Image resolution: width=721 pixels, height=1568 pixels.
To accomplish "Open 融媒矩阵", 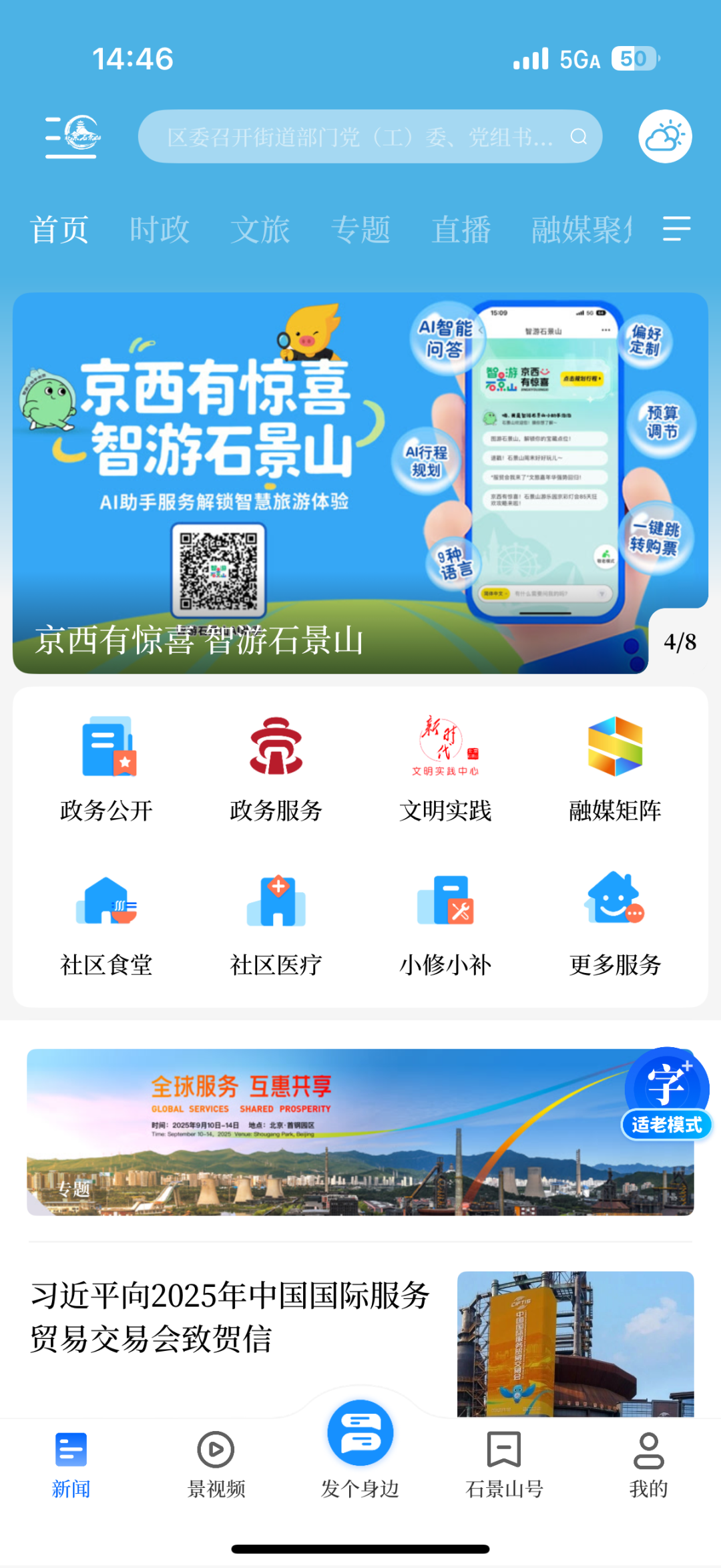I will [615, 768].
